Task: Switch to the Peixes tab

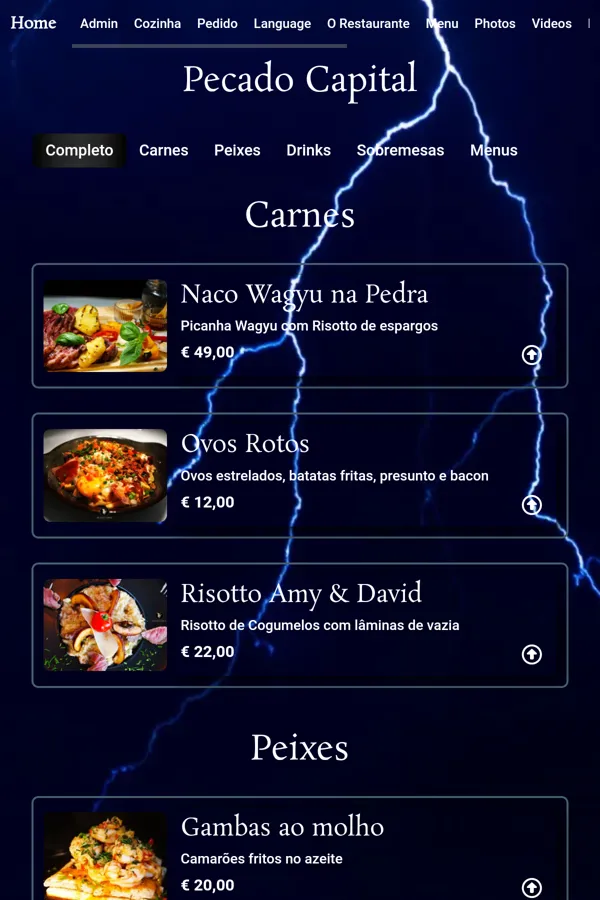Action: click(x=237, y=150)
